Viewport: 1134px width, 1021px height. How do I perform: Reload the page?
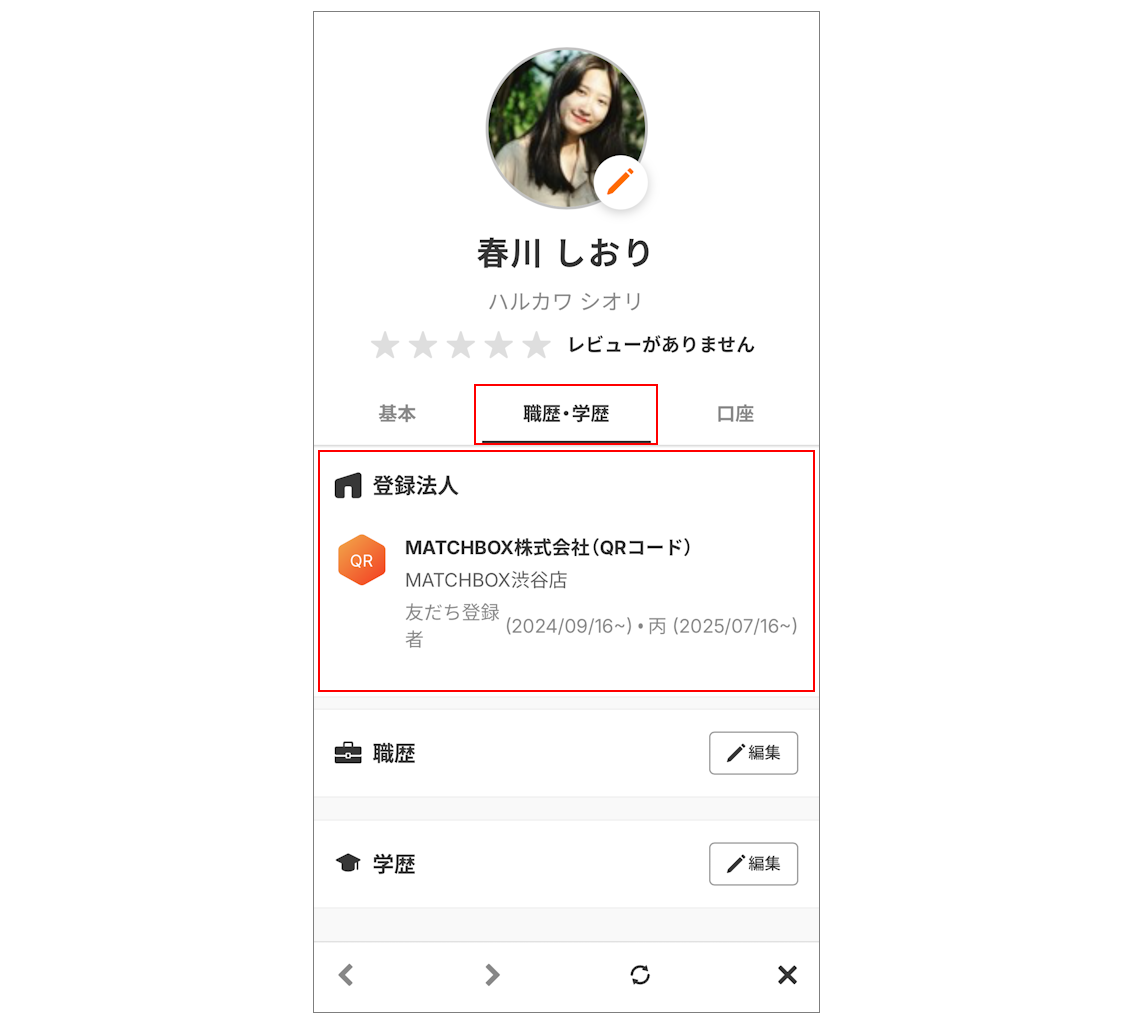640,975
